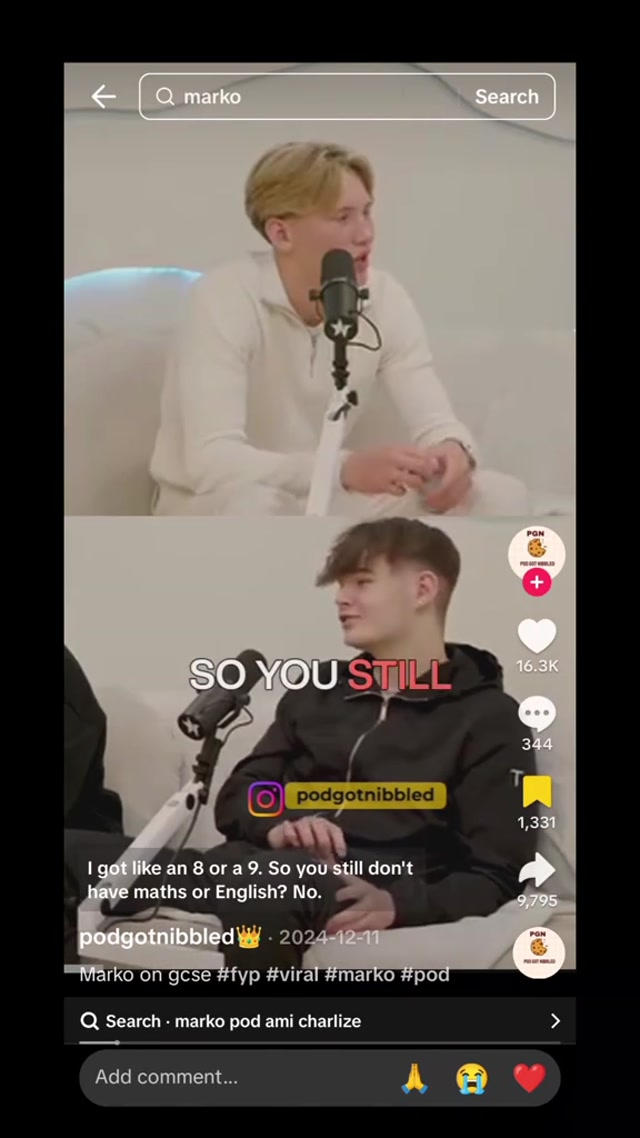Tap the Add comment field
This screenshot has height=1138, width=640.
pyautogui.click(x=230, y=1077)
